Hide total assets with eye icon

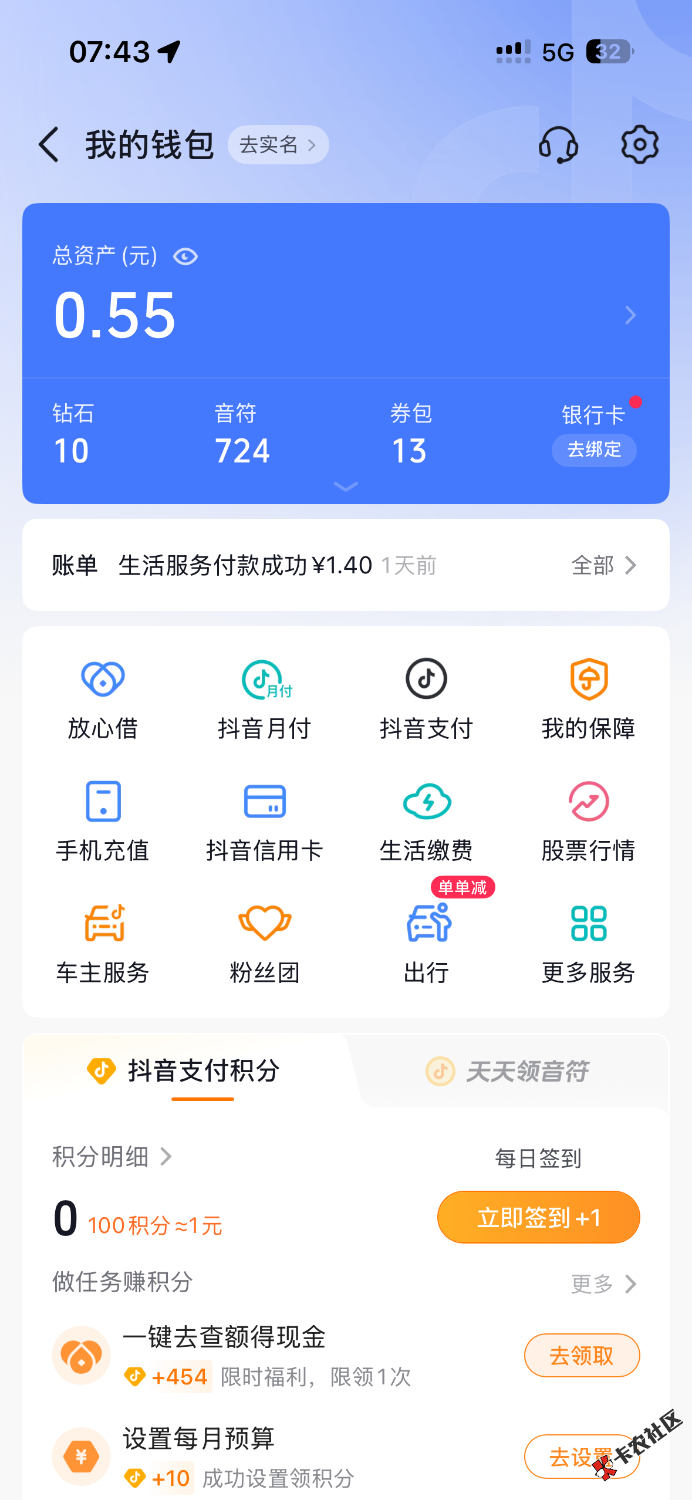185,257
